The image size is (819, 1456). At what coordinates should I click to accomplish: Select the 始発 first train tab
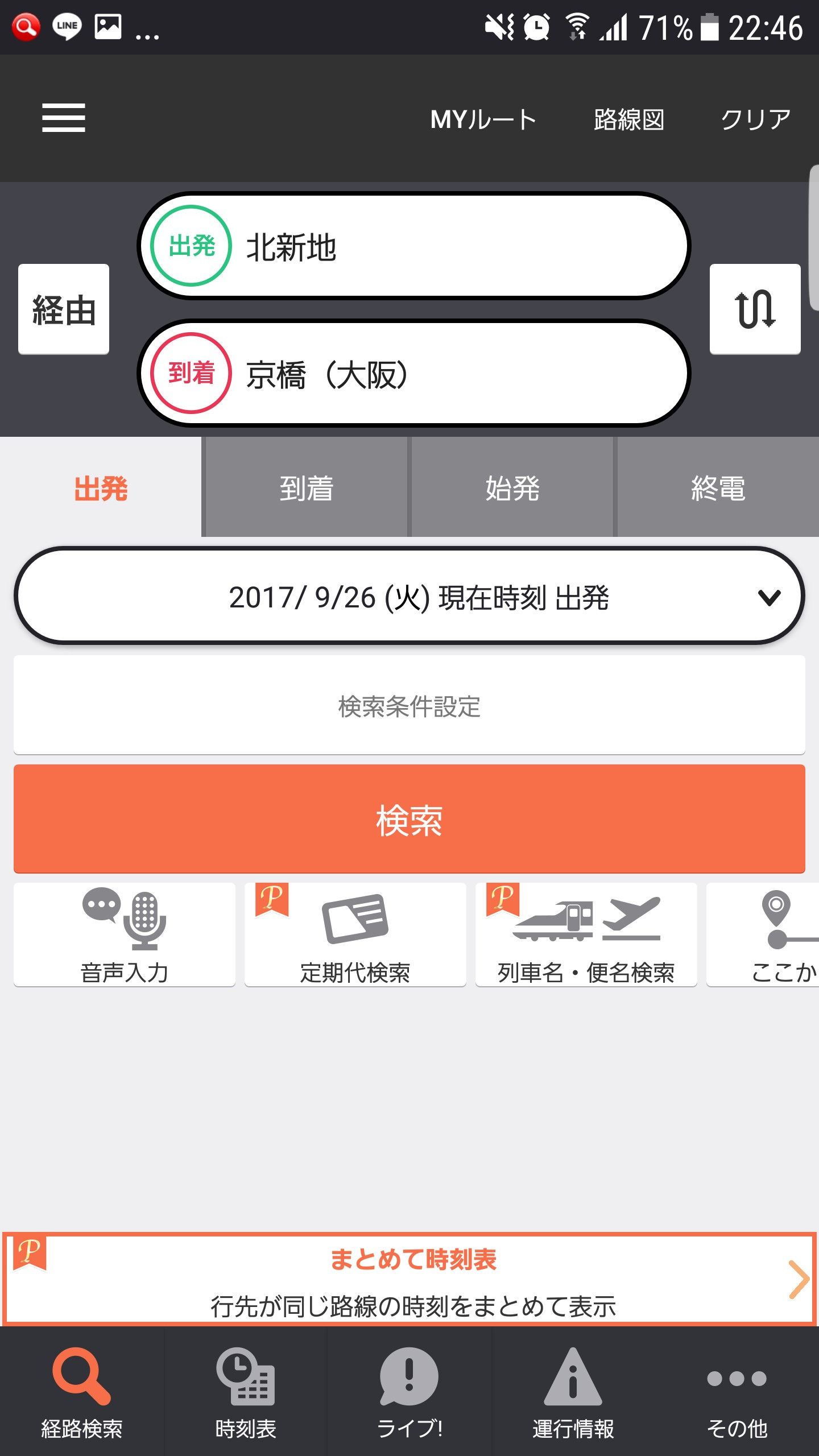point(512,487)
